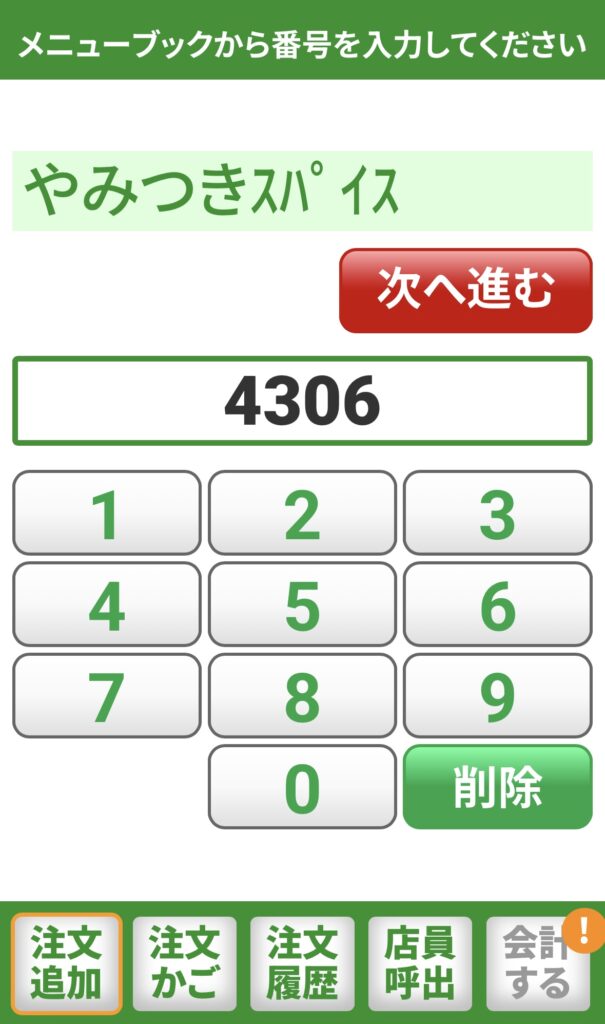
Task: Enter digit 4 on the keypad
Action: coord(106,604)
